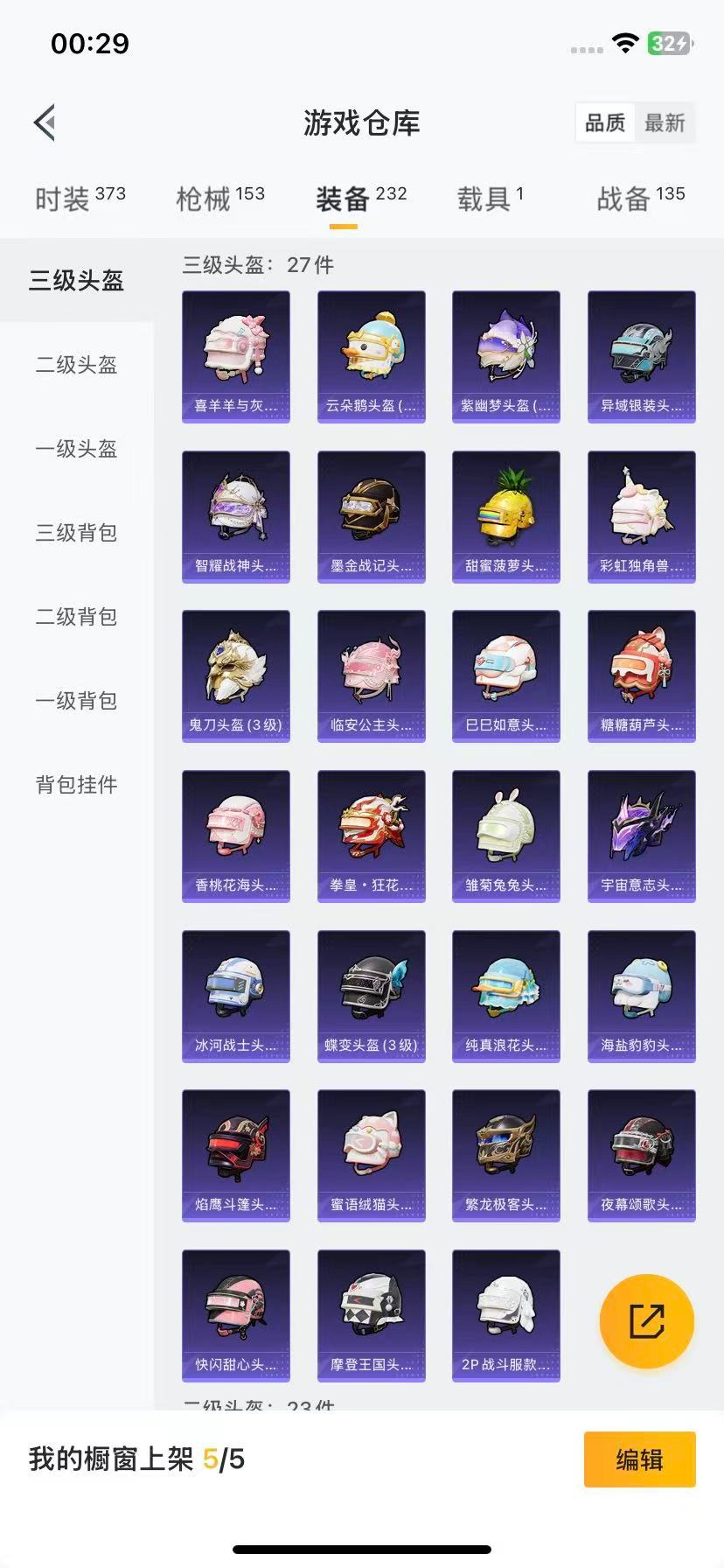View the 蝶变头盔 (3级) item
This screenshot has height=1568, width=724.
click(x=371, y=996)
